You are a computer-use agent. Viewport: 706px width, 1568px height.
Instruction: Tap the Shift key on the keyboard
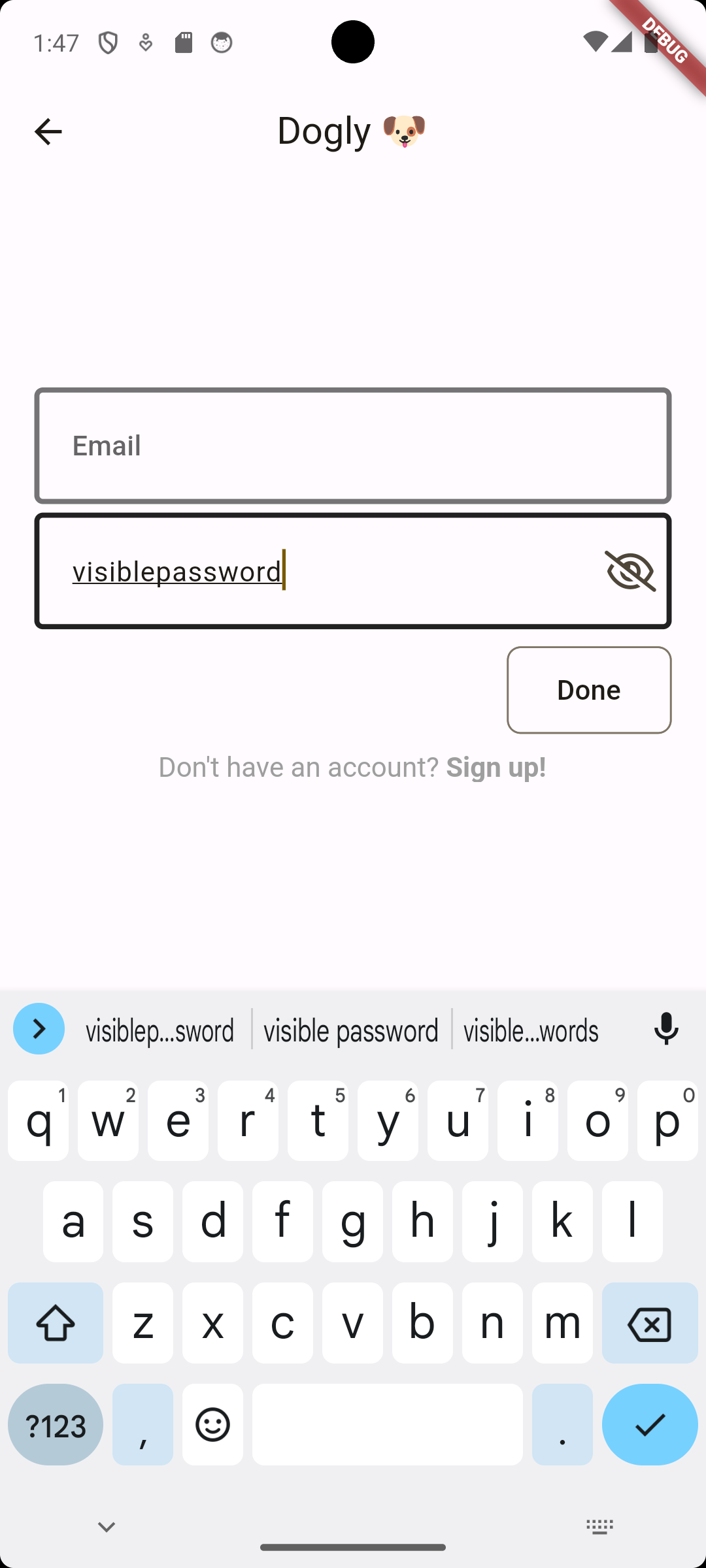pos(56,1324)
